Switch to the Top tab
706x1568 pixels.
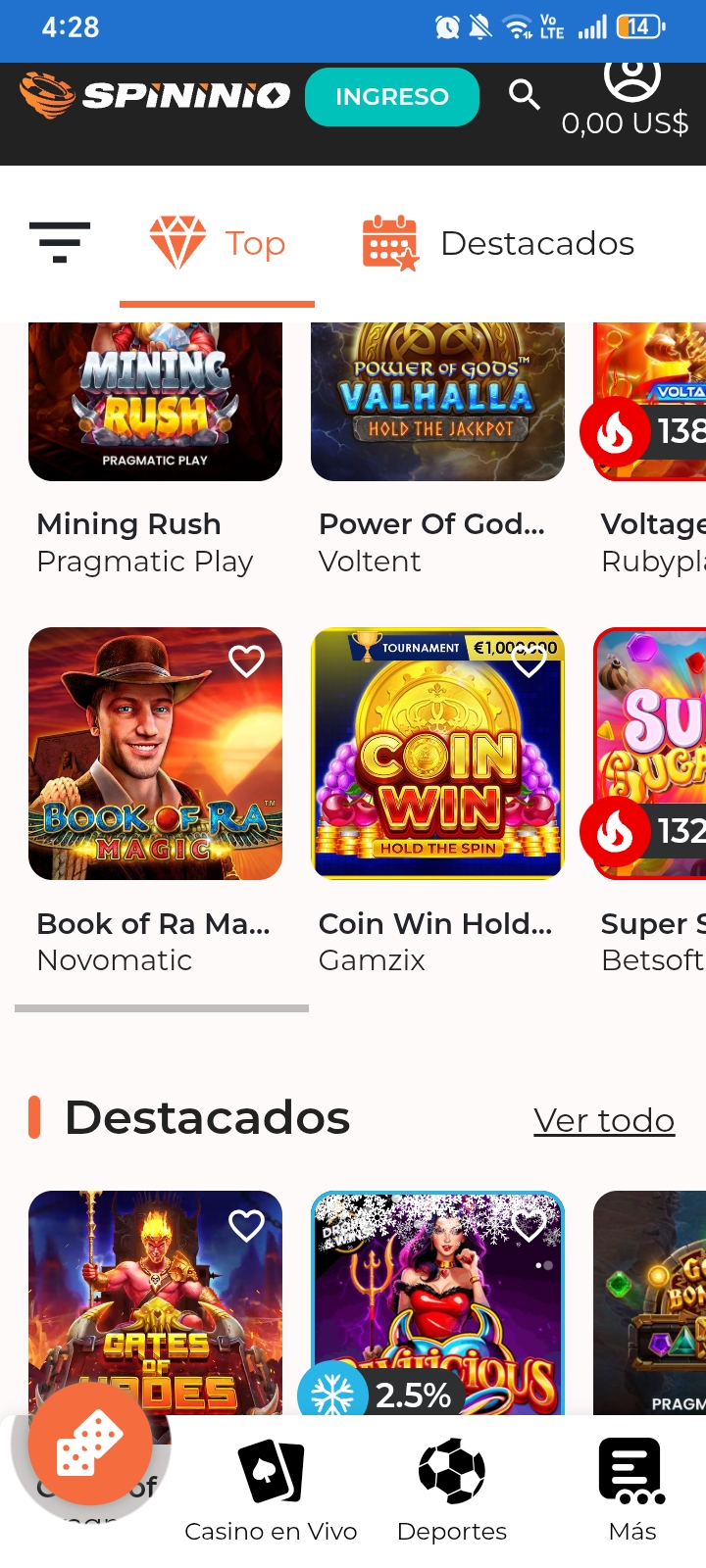point(218,243)
